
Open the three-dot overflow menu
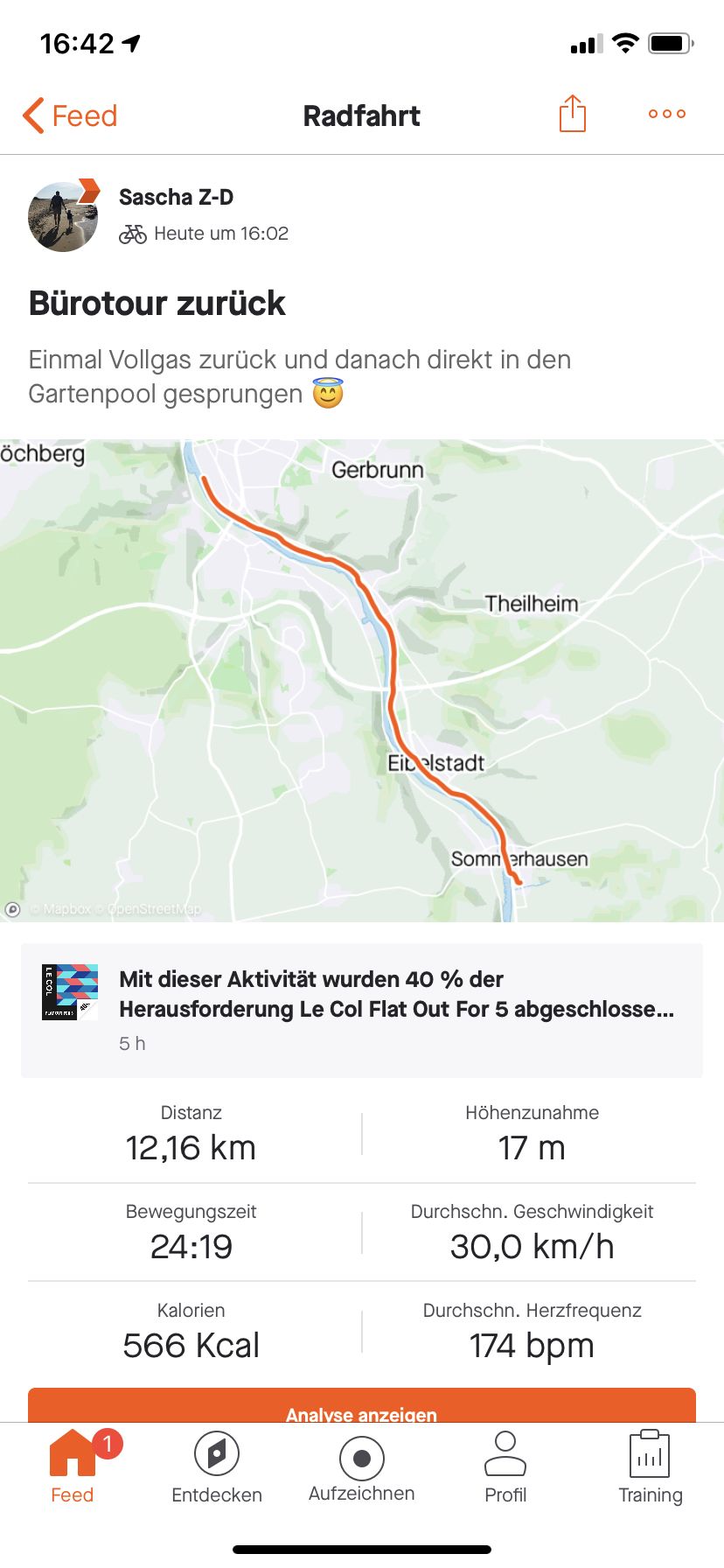click(x=667, y=114)
